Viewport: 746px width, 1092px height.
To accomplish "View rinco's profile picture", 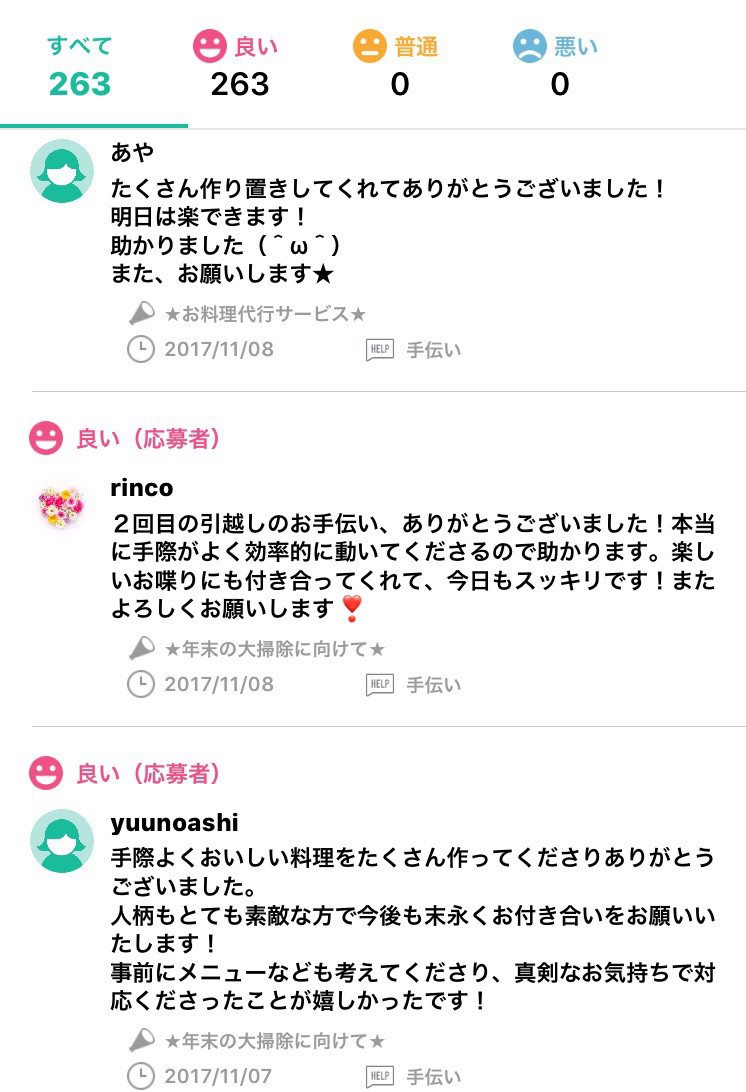I will [62, 506].
